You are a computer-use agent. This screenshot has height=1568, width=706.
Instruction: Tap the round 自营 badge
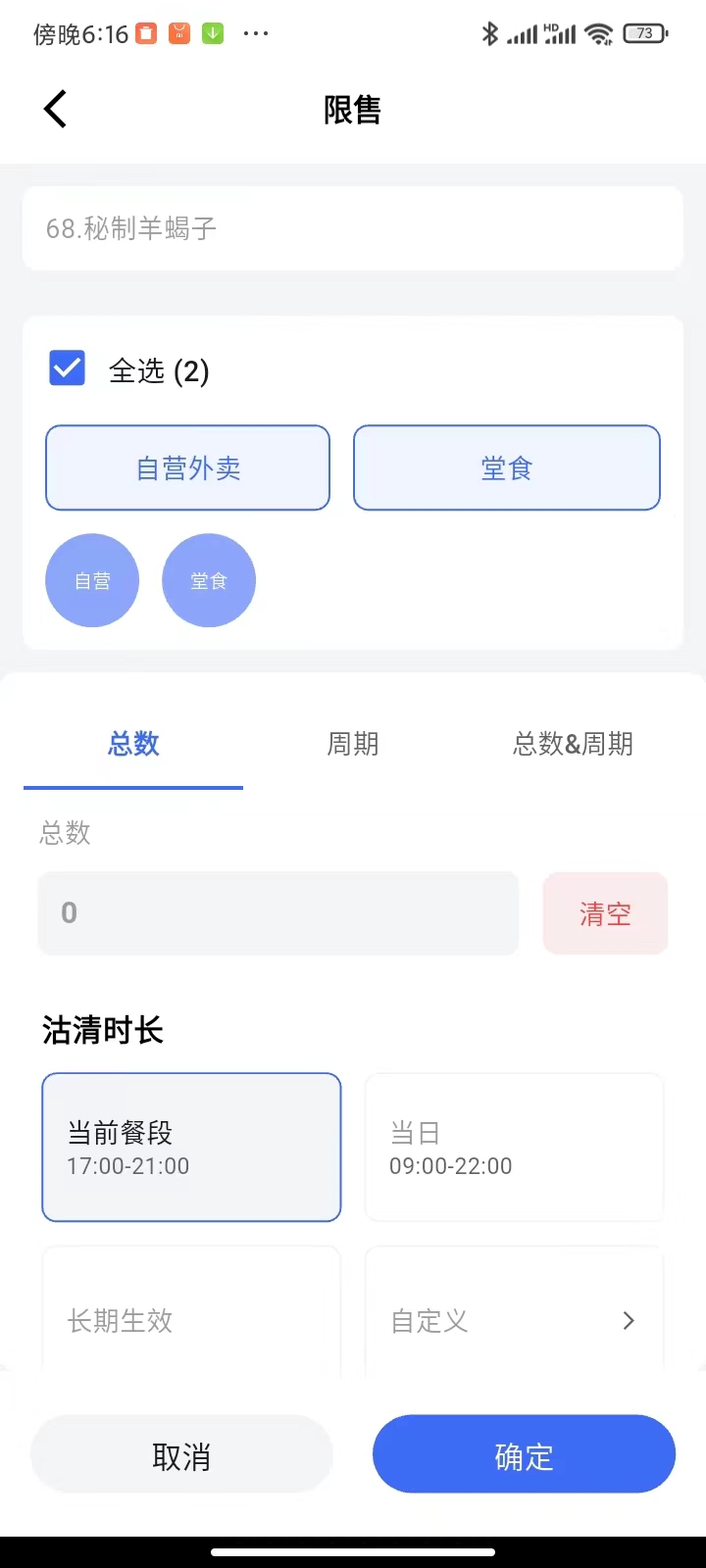(x=92, y=580)
